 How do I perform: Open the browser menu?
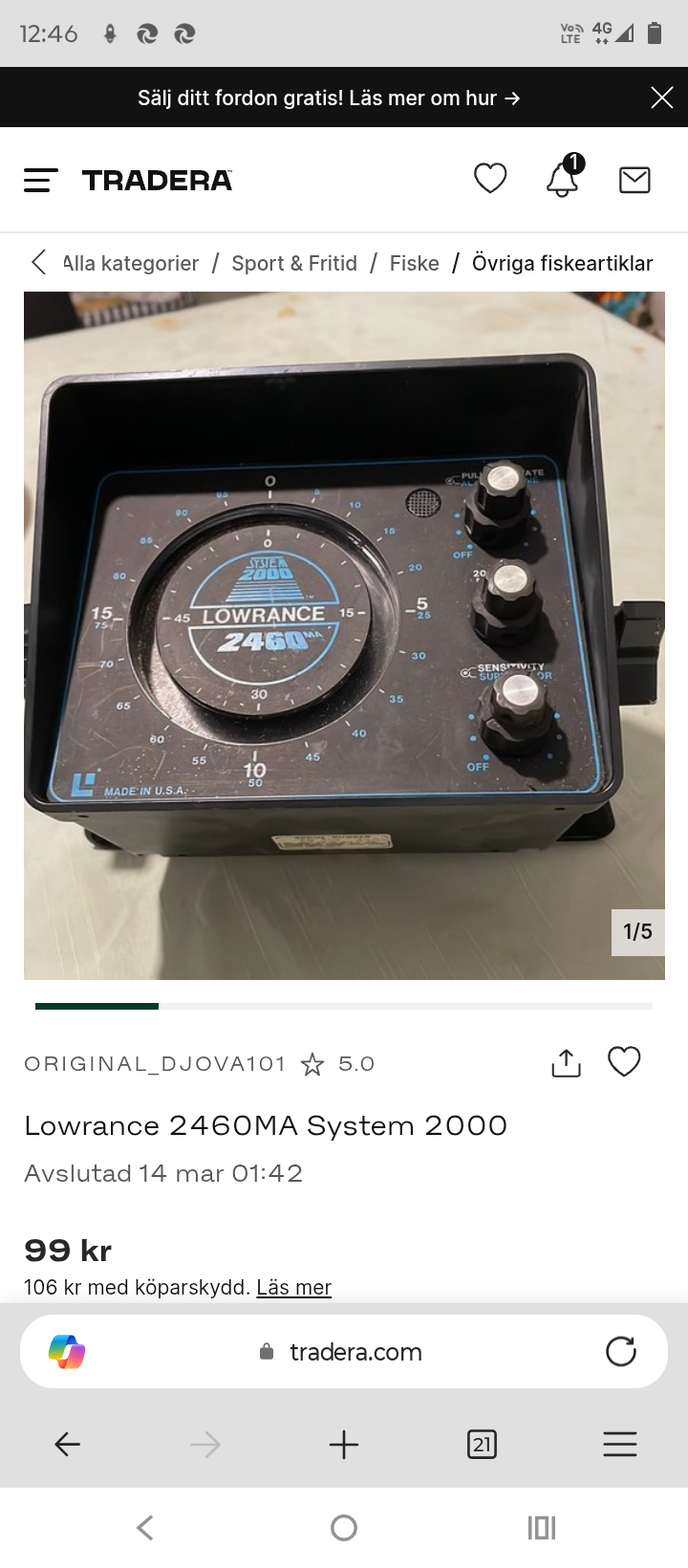click(619, 1444)
